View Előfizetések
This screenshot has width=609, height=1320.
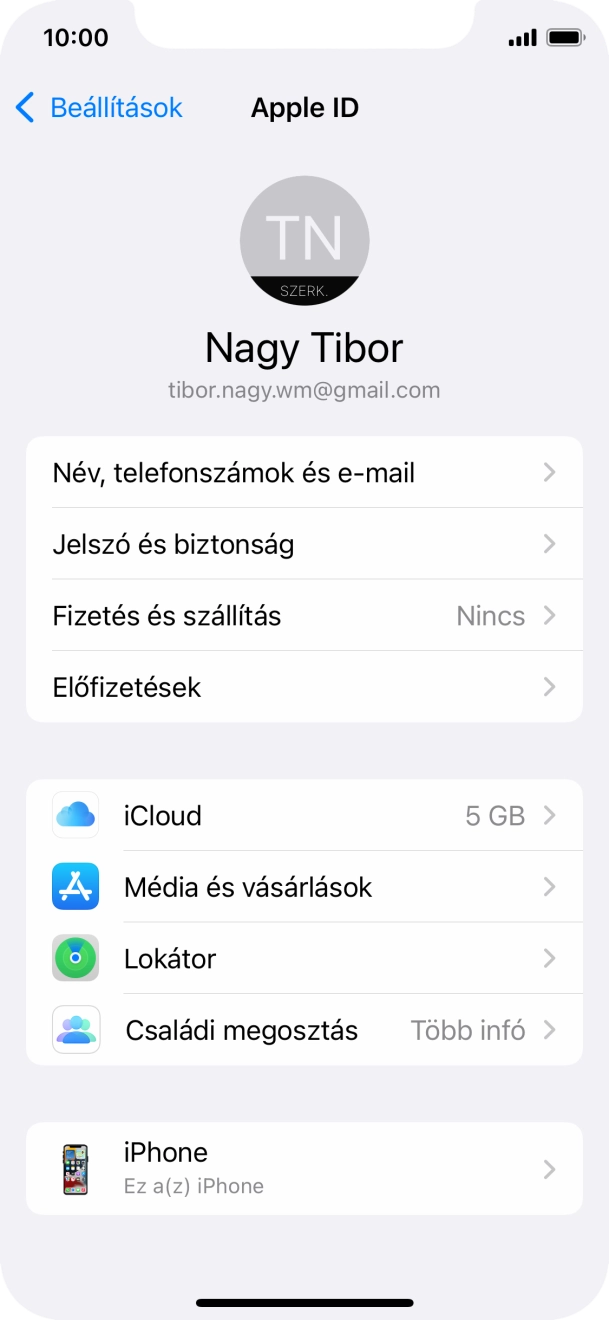[x=304, y=687]
